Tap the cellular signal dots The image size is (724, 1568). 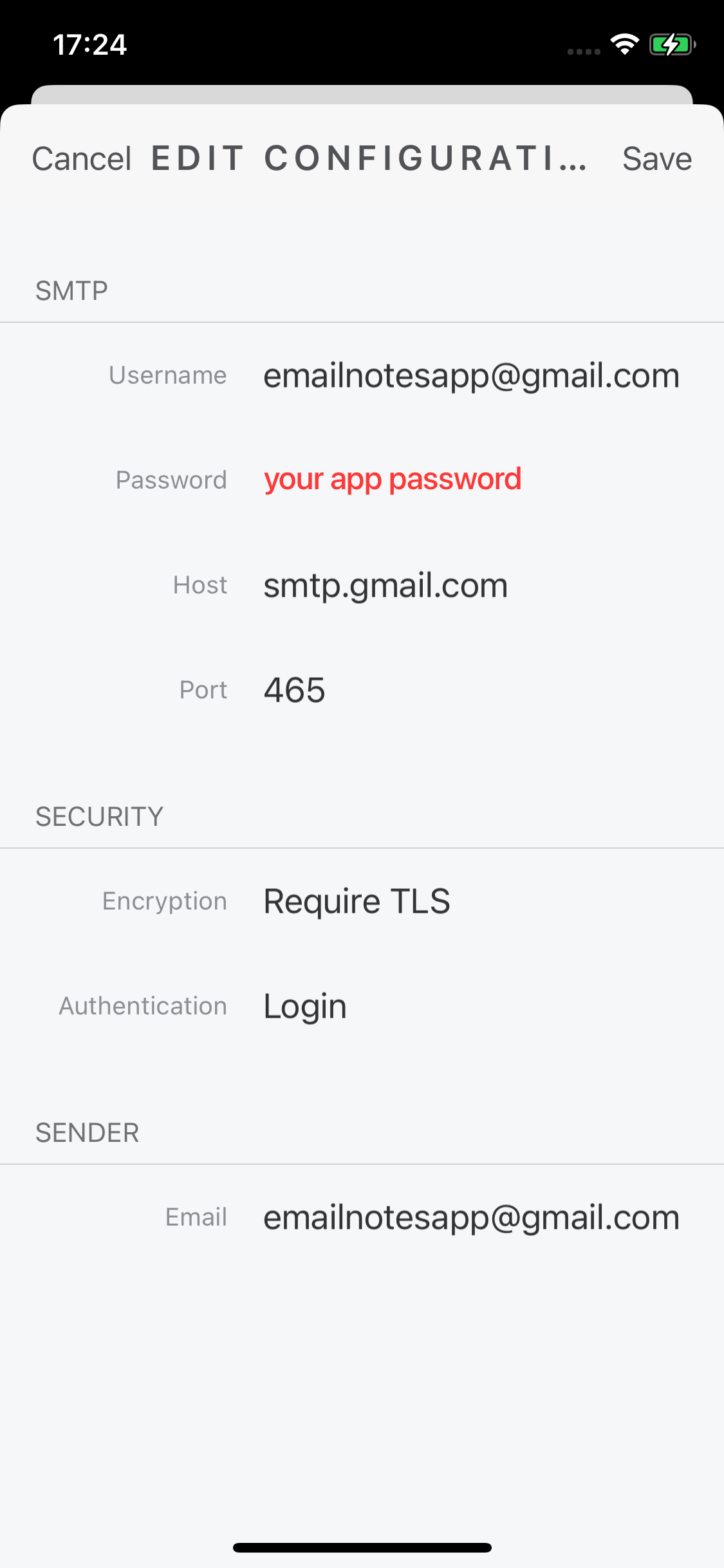(584, 51)
